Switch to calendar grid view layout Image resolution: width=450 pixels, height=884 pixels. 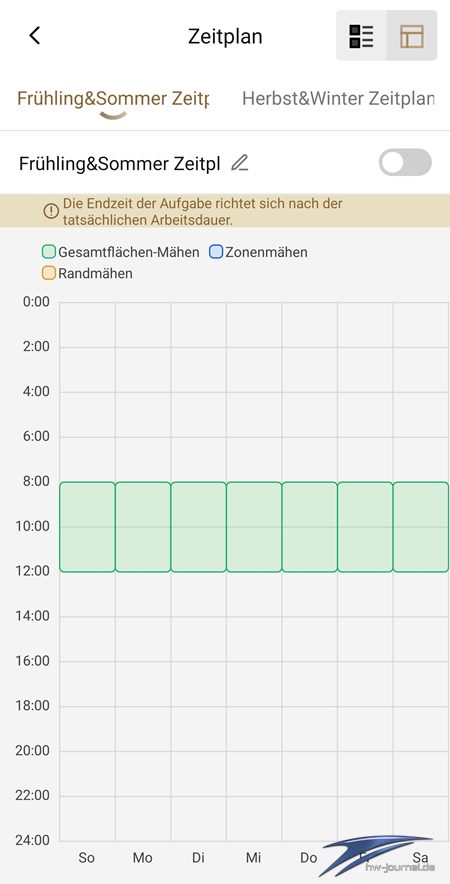412,36
